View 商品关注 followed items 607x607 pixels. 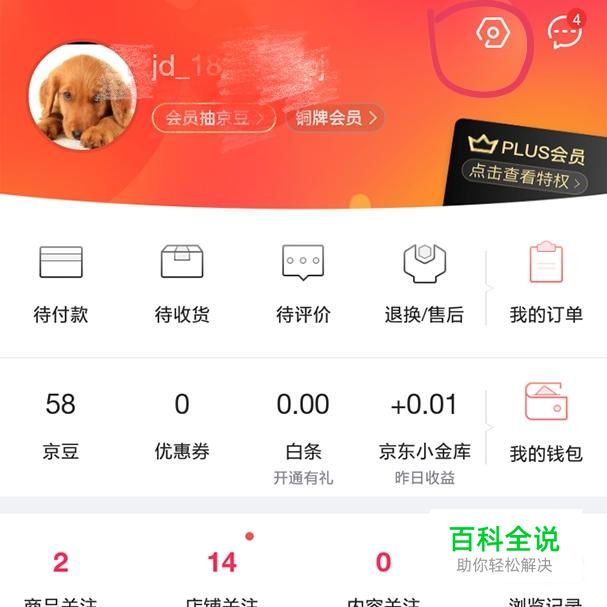(61, 577)
